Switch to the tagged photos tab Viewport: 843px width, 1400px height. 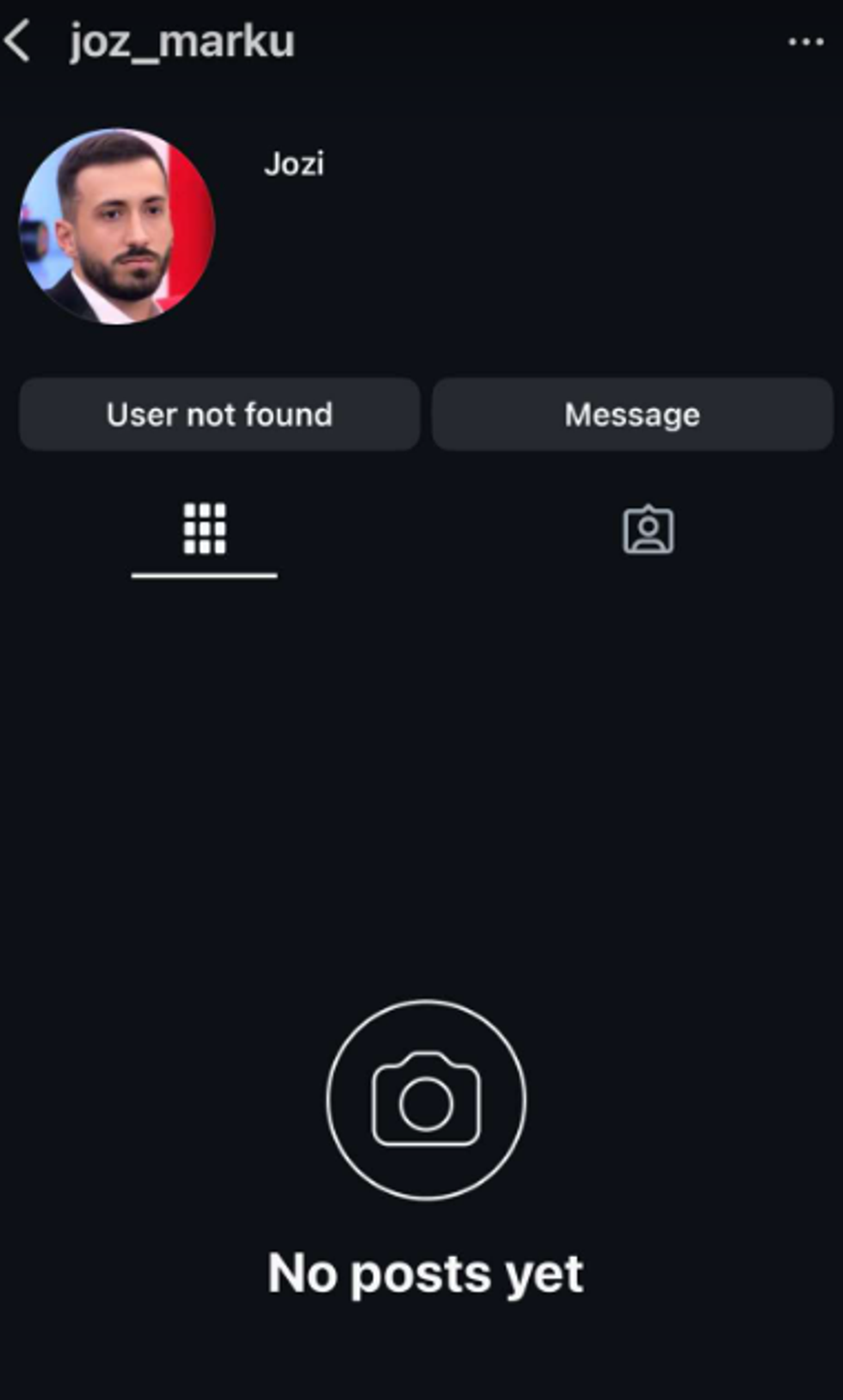648,530
